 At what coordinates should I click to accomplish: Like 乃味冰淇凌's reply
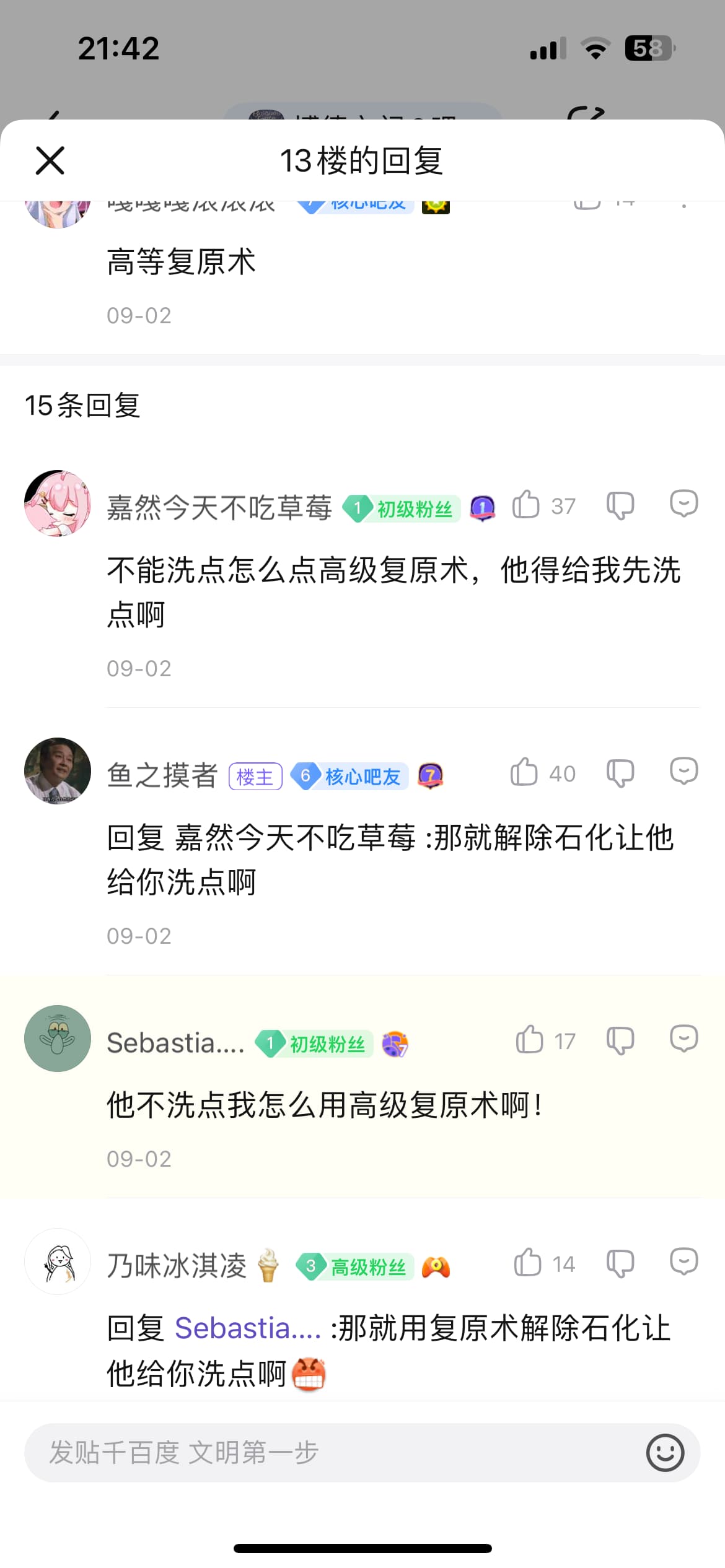528,1262
